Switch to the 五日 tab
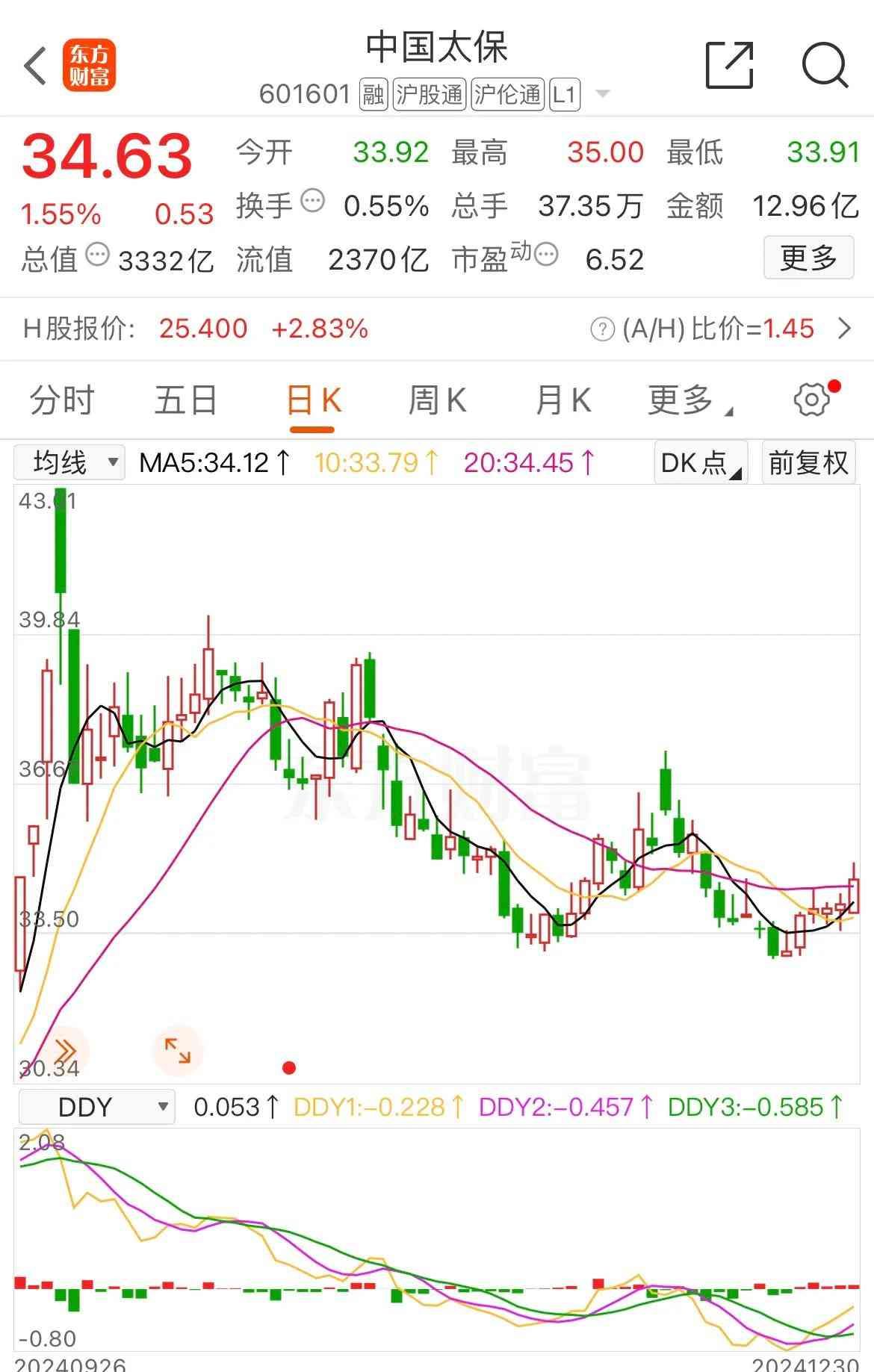874x1372 pixels. pyautogui.click(x=185, y=400)
